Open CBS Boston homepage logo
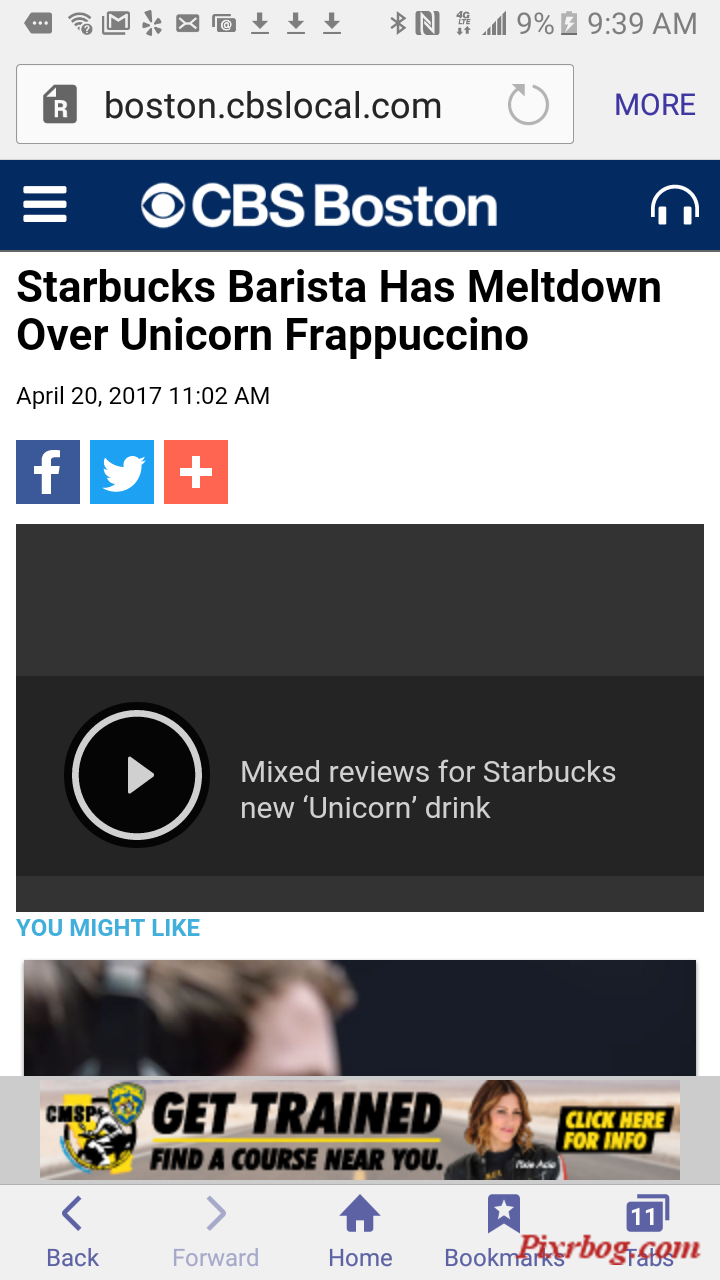 coord(319,206)
